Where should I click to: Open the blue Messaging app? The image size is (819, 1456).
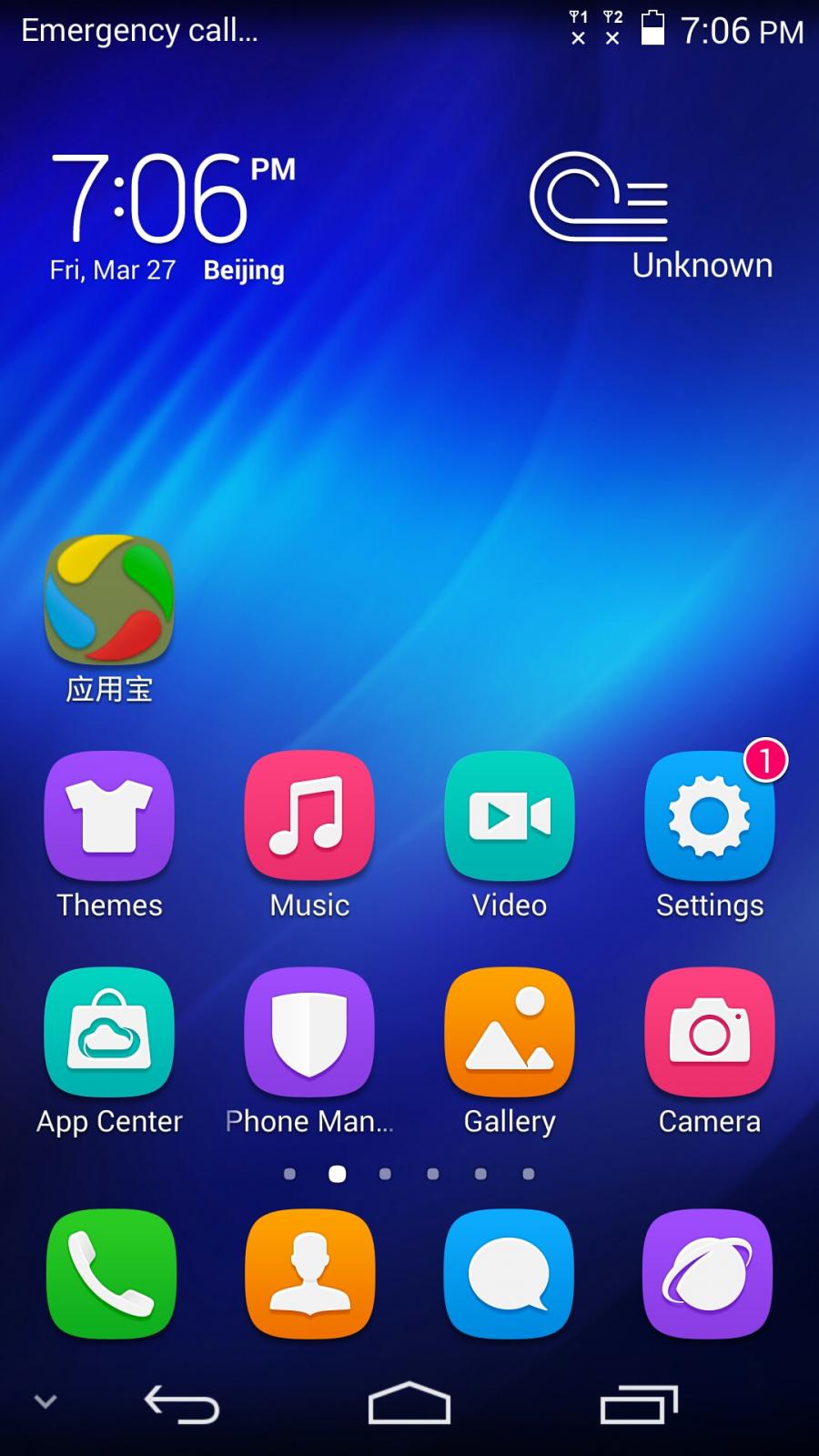(510, 1274)
